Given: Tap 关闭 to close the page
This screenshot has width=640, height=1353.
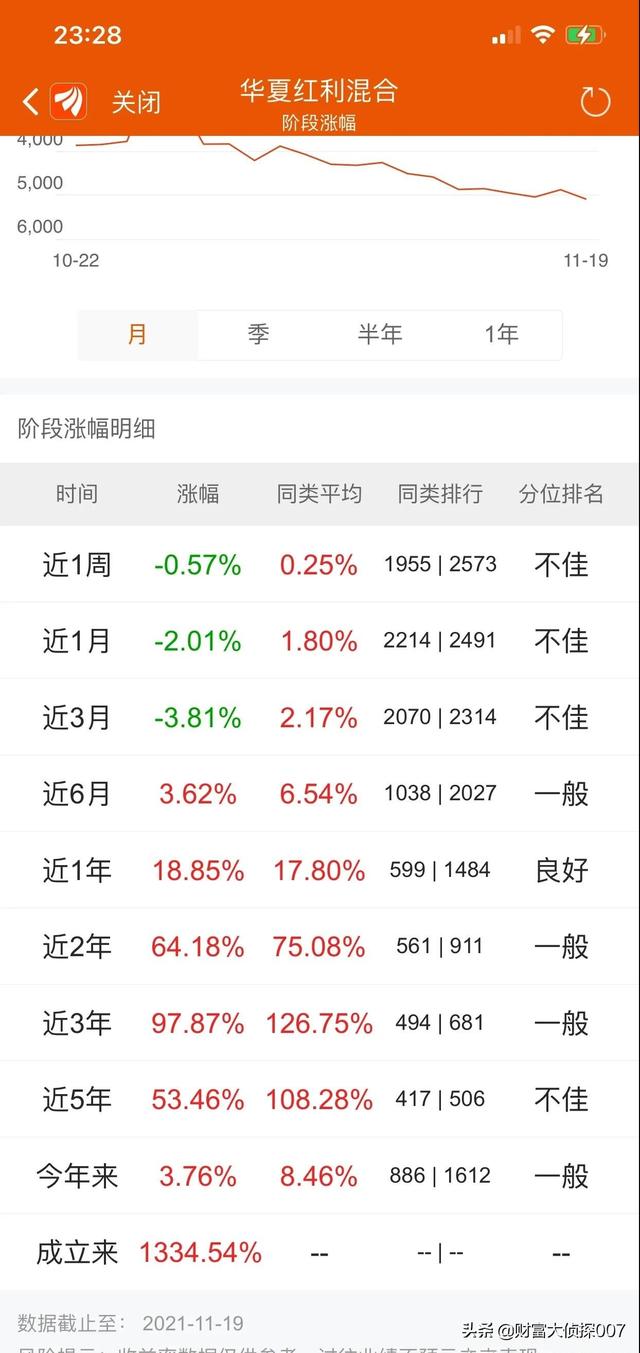Looking at the screenshot, I should tap(135, 101).
